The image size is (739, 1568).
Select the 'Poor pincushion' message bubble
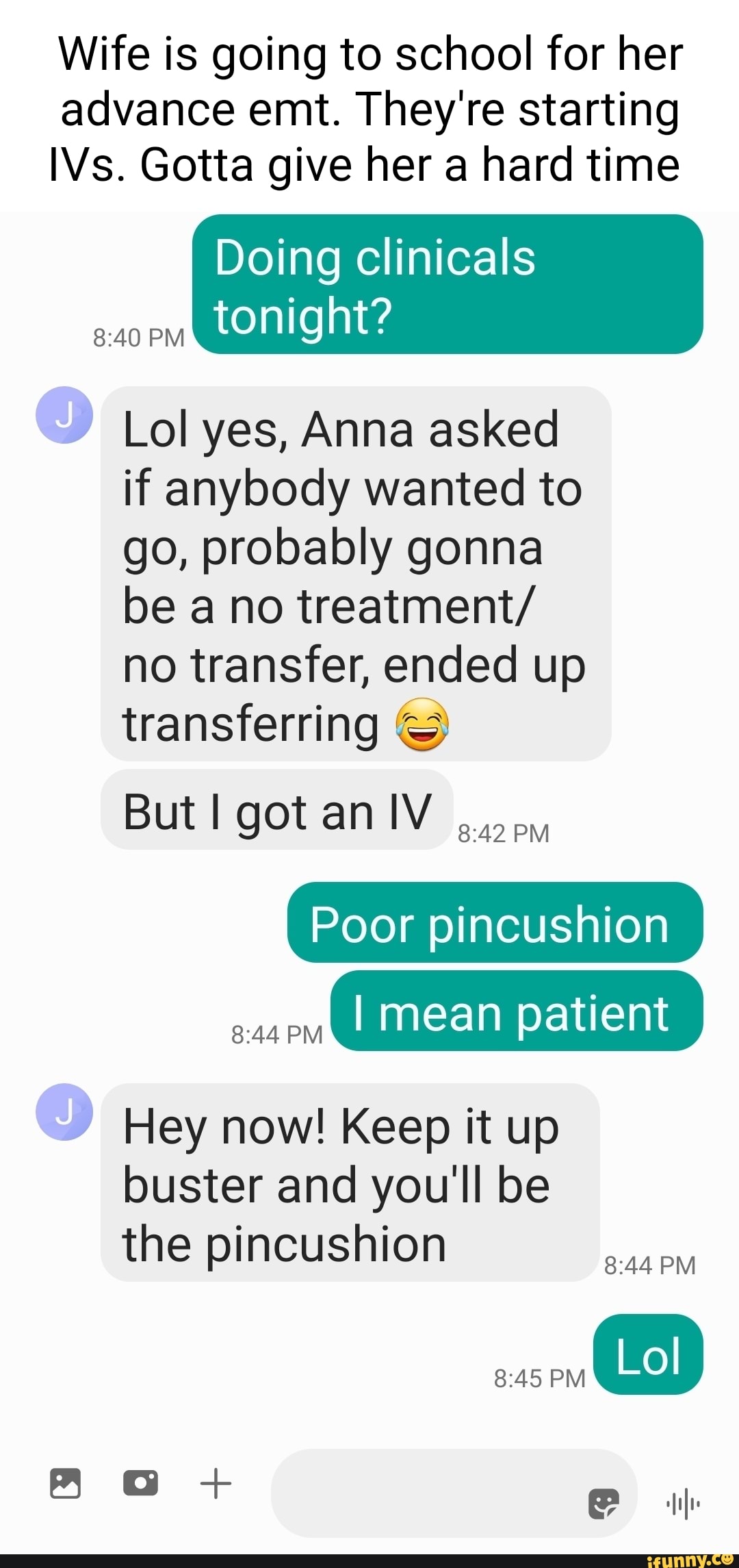click(x=495, y=924)
